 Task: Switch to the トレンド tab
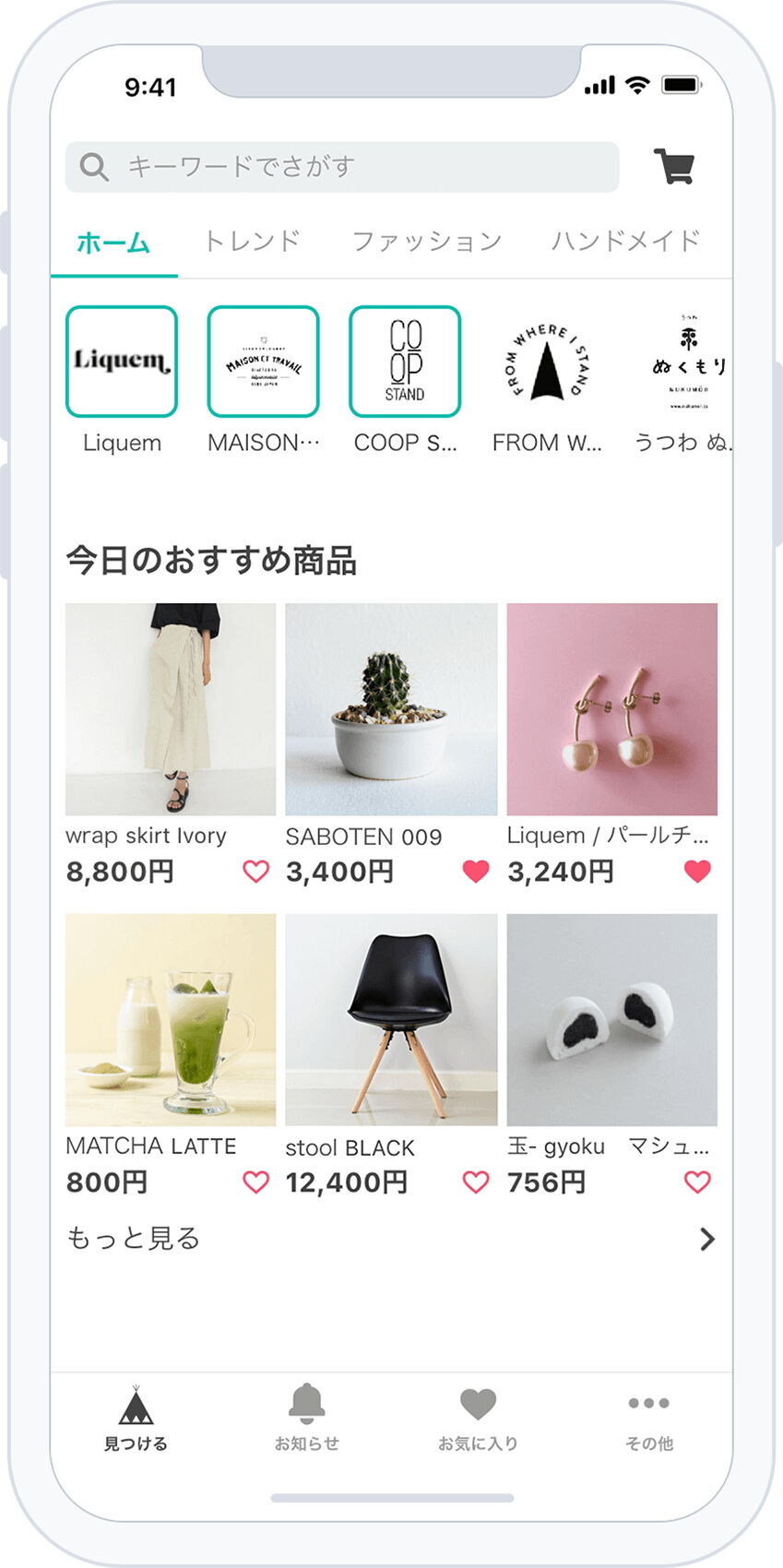(252, 242)
